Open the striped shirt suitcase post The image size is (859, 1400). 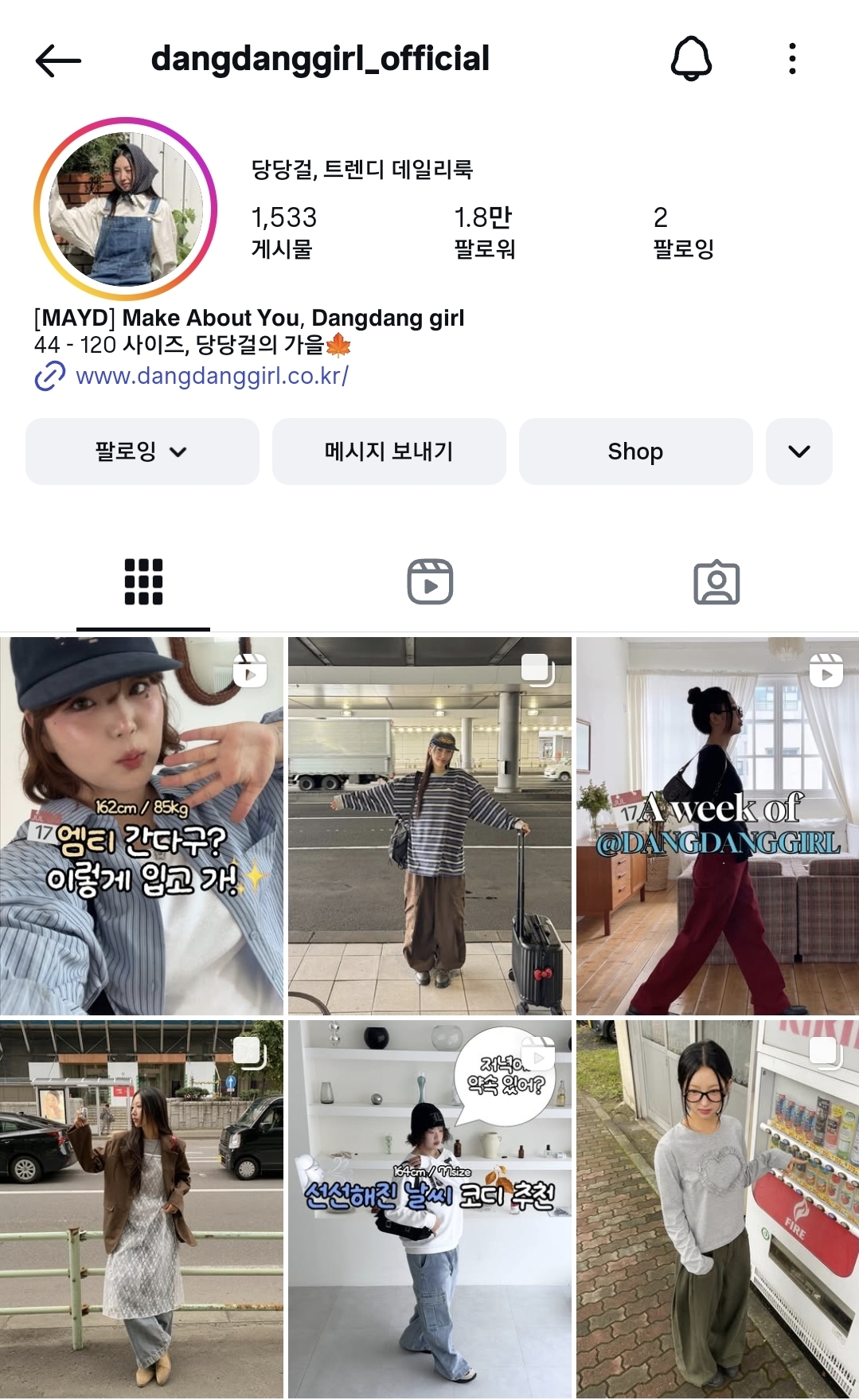pyautogui.click(x=430, y=826)
